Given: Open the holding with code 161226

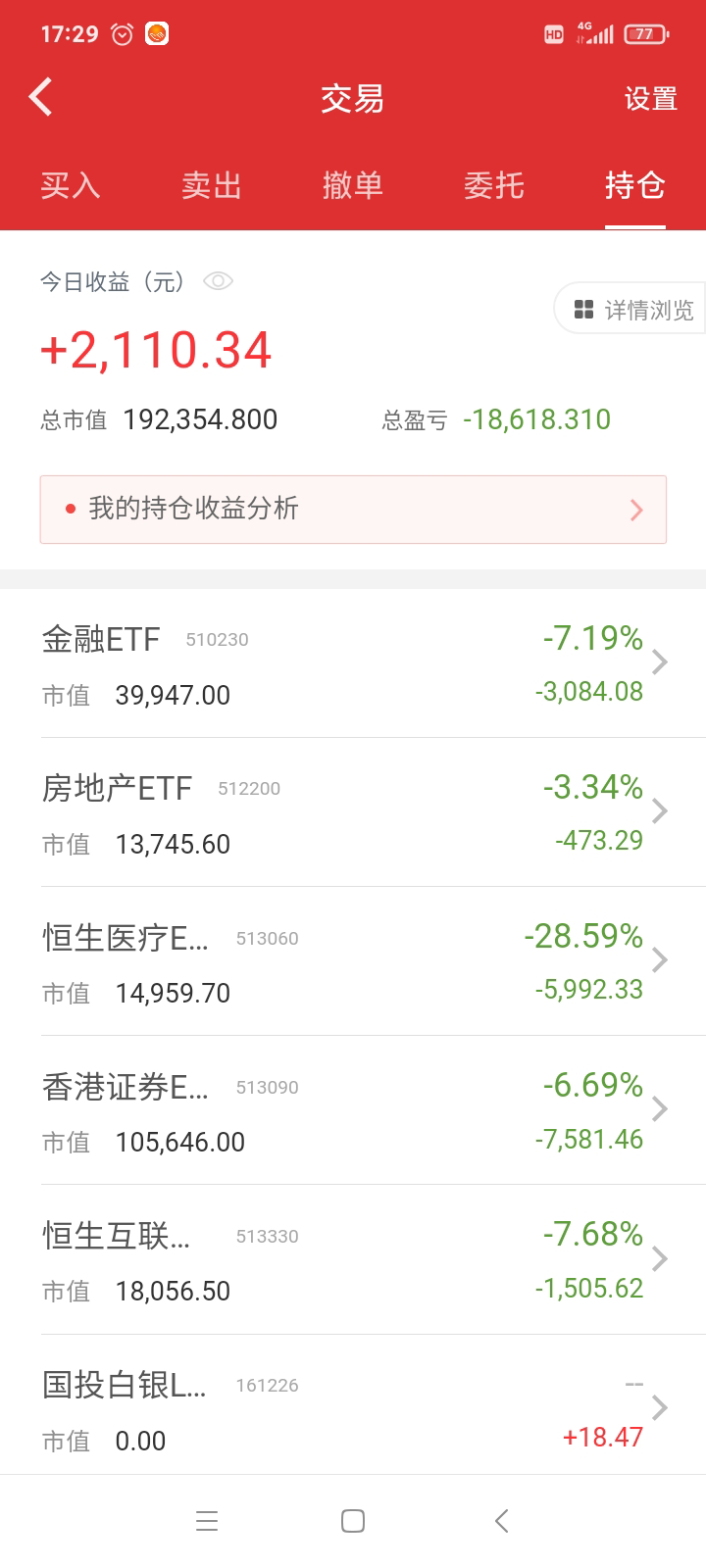Looking at the screenshot, I should coord(353,1409).
